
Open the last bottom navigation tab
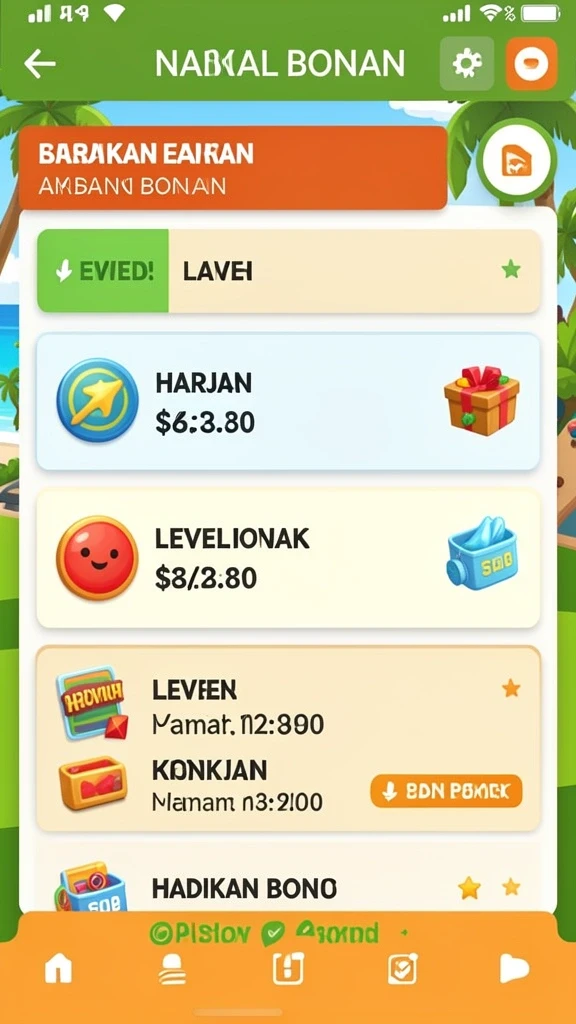click(514, 968)
